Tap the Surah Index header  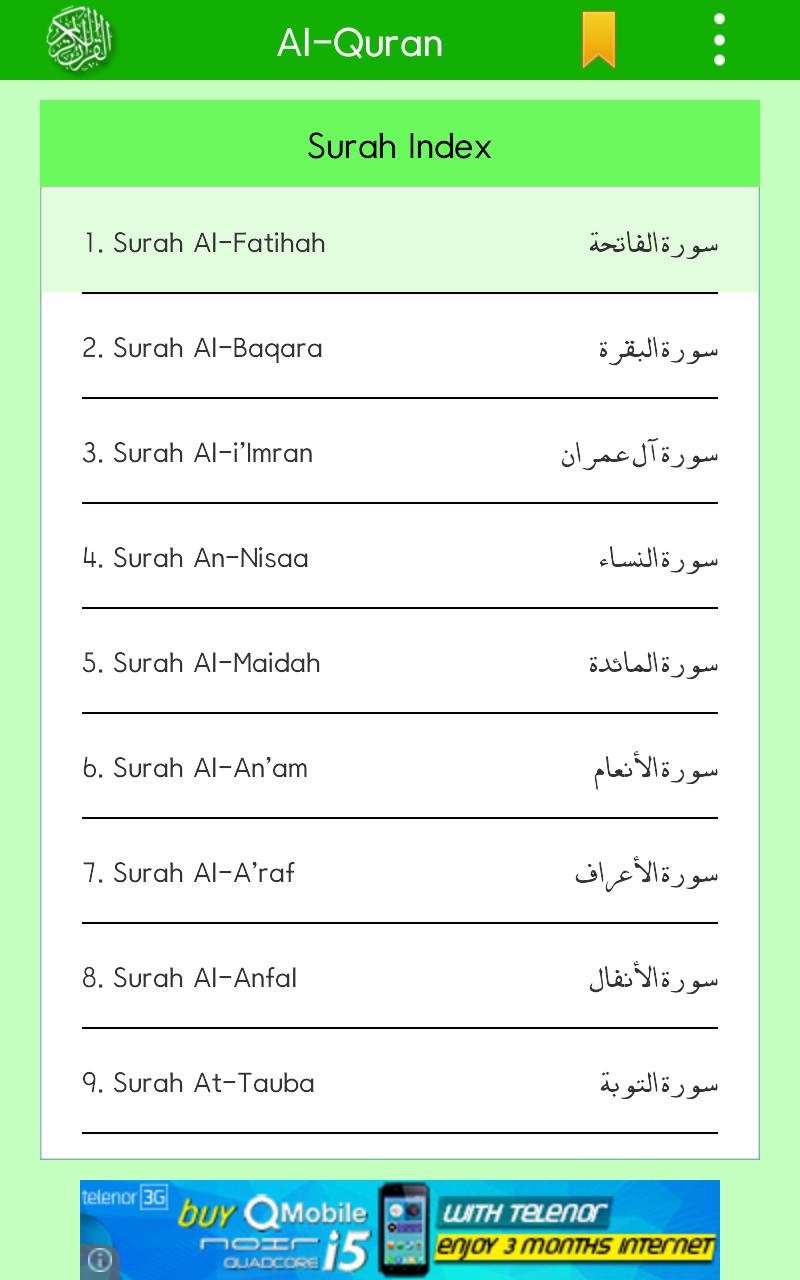click(399, 146)
